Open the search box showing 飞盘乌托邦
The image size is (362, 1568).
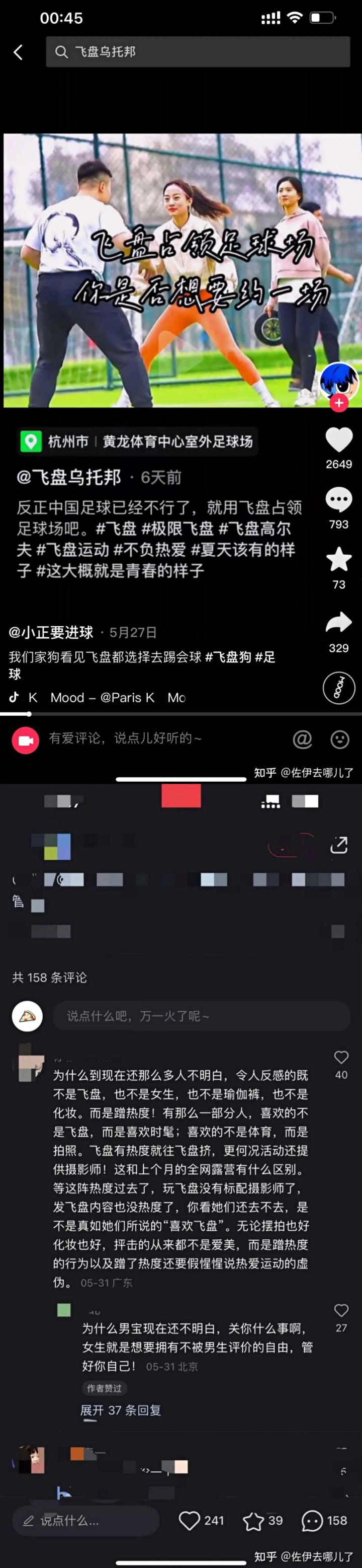(x=198, y=52)
